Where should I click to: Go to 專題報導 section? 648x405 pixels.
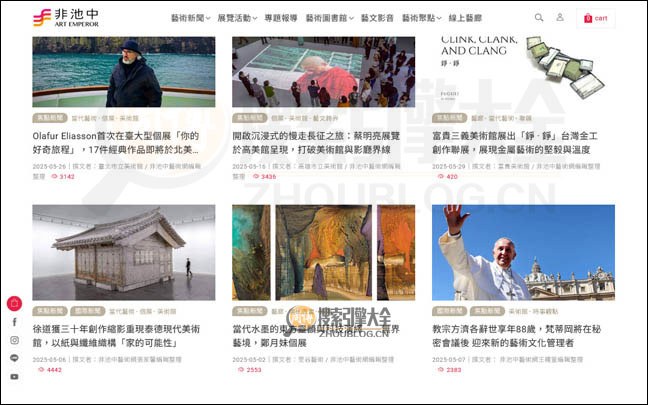(280, 18)
